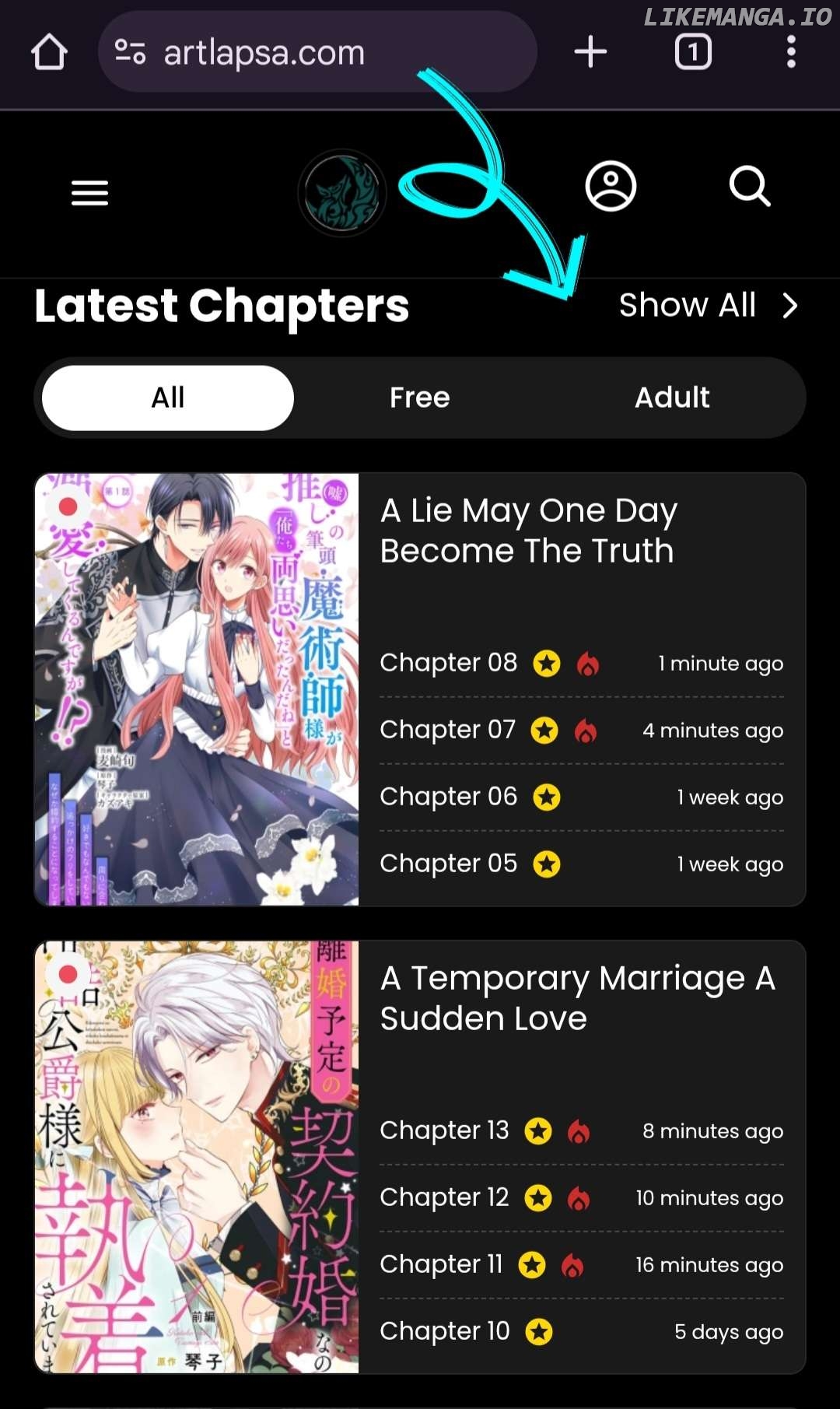Open the browser overflow menu
Viewport: 840px width, 1409px height.
coord(791,53)
